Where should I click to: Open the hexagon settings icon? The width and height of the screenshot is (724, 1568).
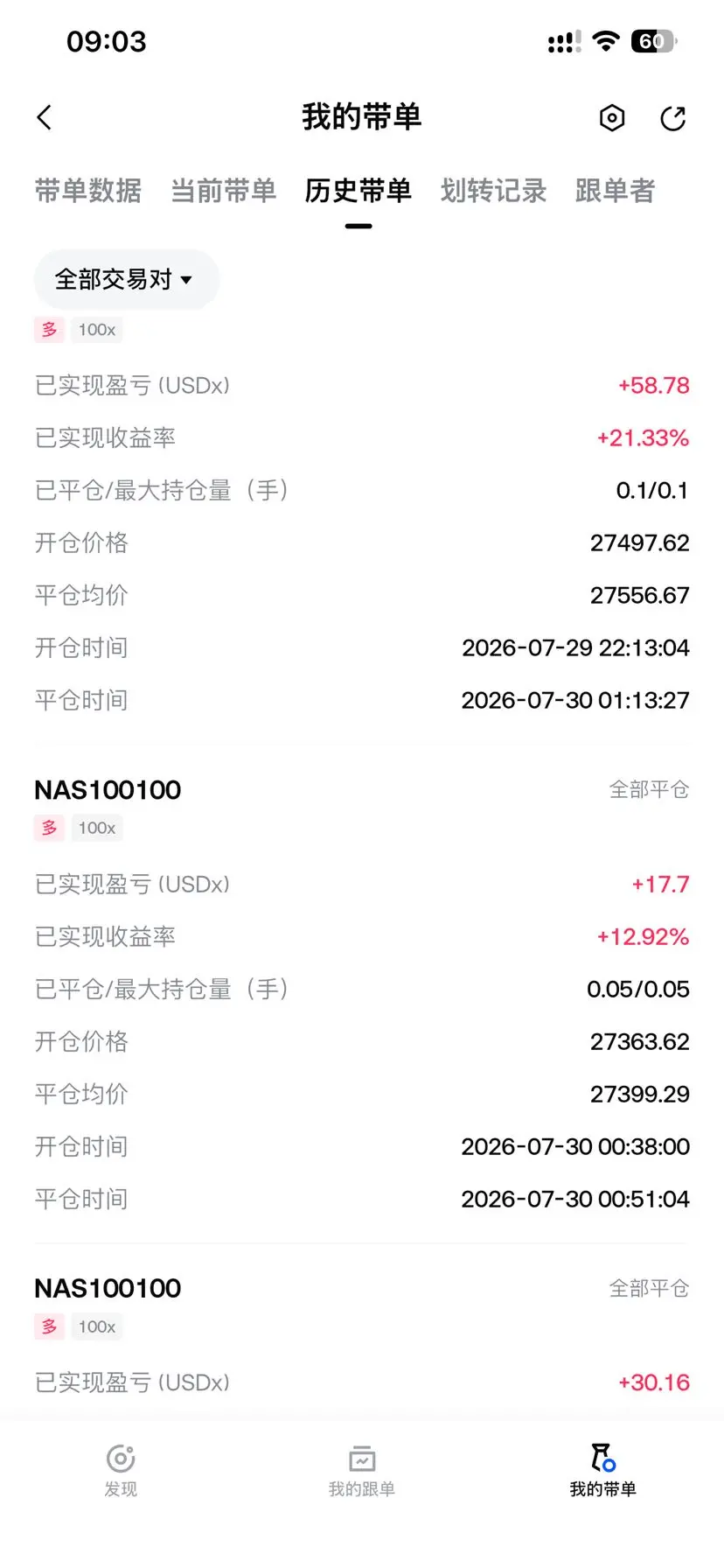click(612, 118)
